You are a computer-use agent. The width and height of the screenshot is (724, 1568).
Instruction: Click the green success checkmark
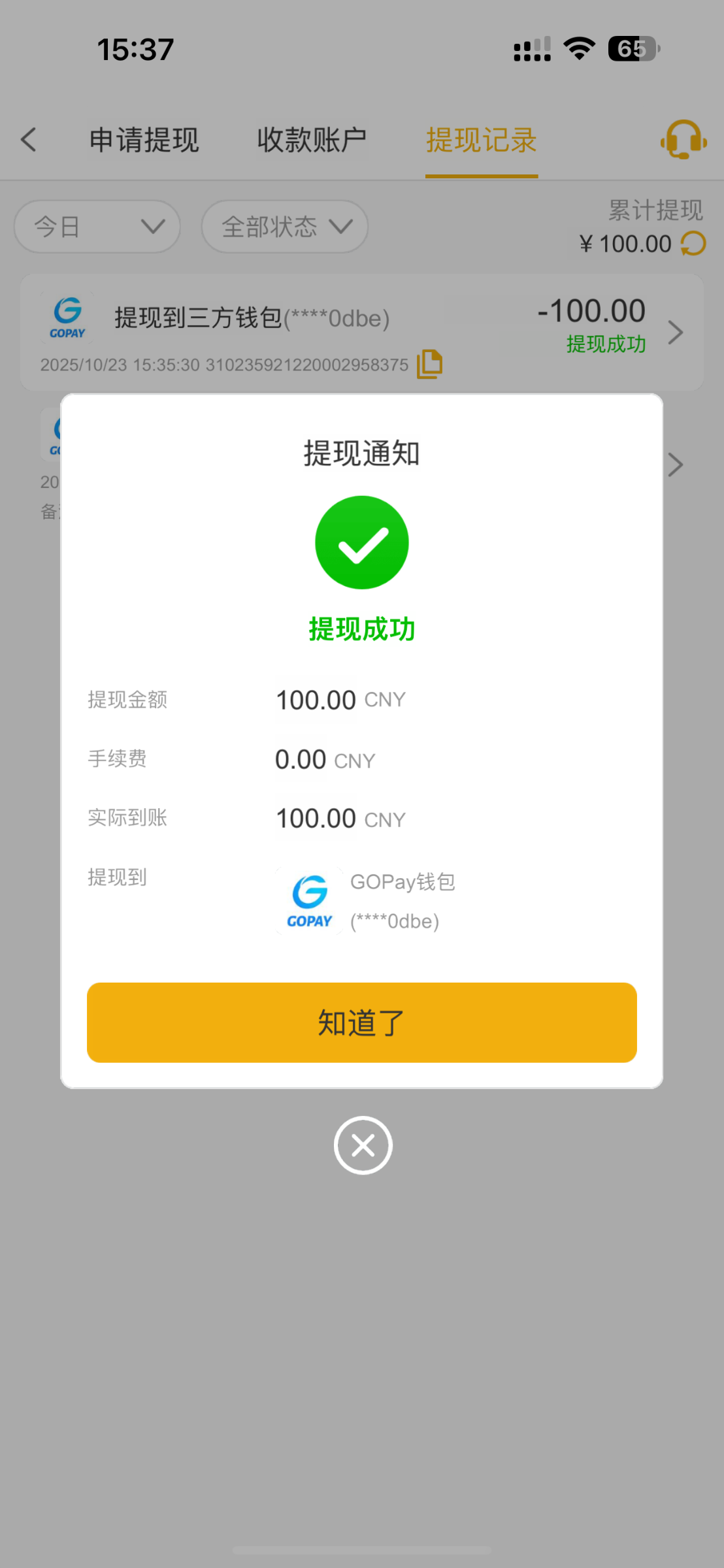(x=362, y=542)
